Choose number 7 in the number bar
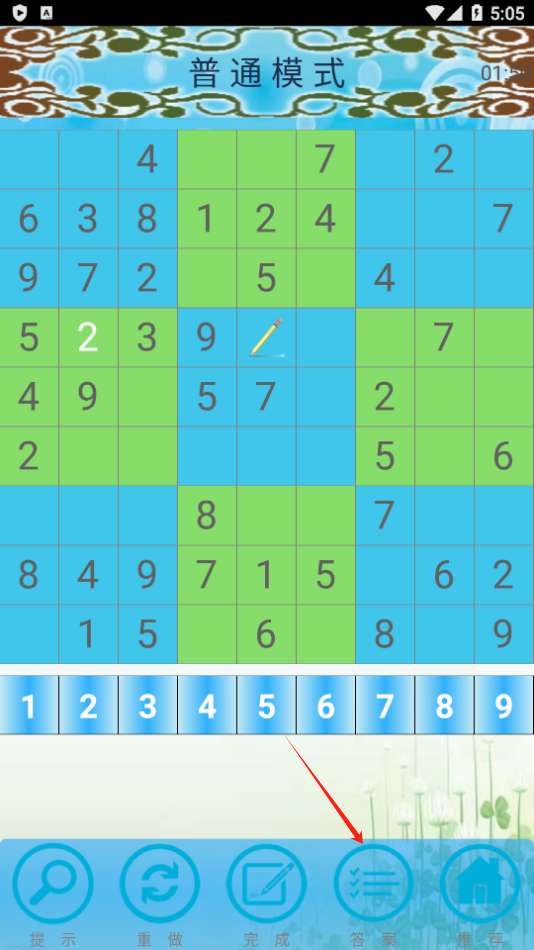This screenshot has width=534, height=950. pos(385,705)
